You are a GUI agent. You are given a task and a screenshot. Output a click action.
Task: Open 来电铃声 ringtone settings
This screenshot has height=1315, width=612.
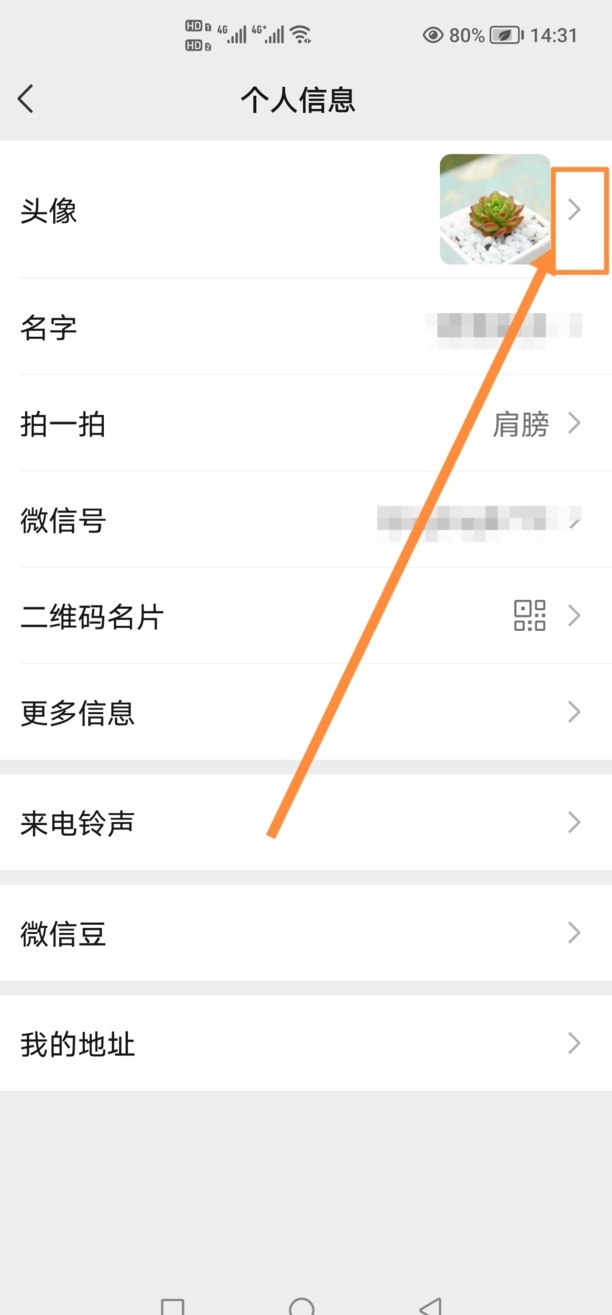click(x=300, y=823)
